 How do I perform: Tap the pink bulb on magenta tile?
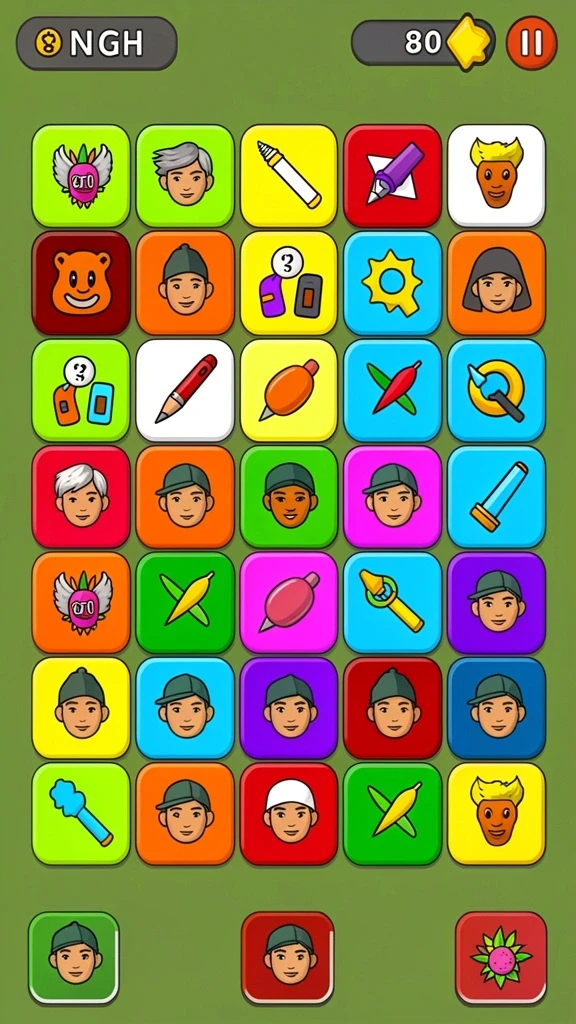(x=289, y=603)
